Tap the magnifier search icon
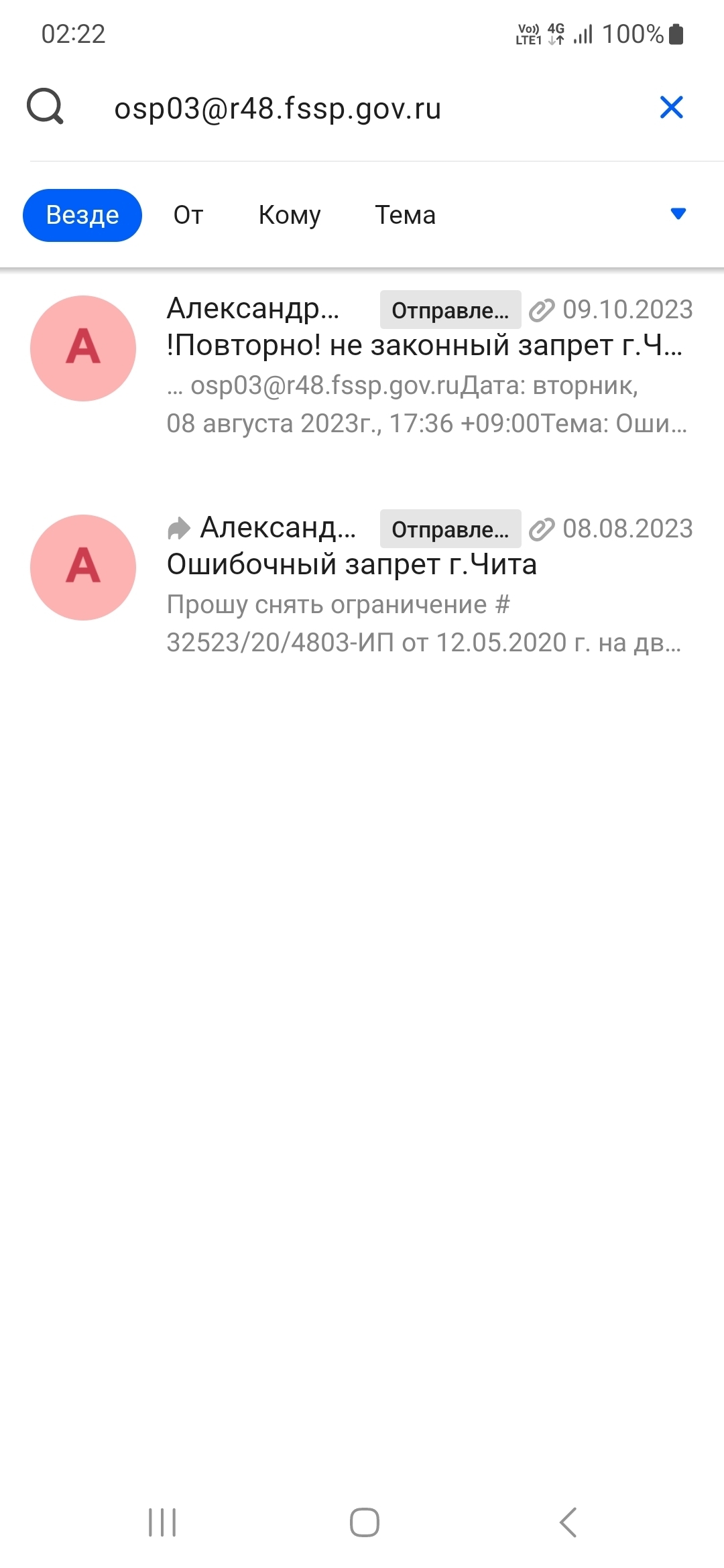Image resolution: width=724 pixels, height=1568 pixels. point(45,107)
